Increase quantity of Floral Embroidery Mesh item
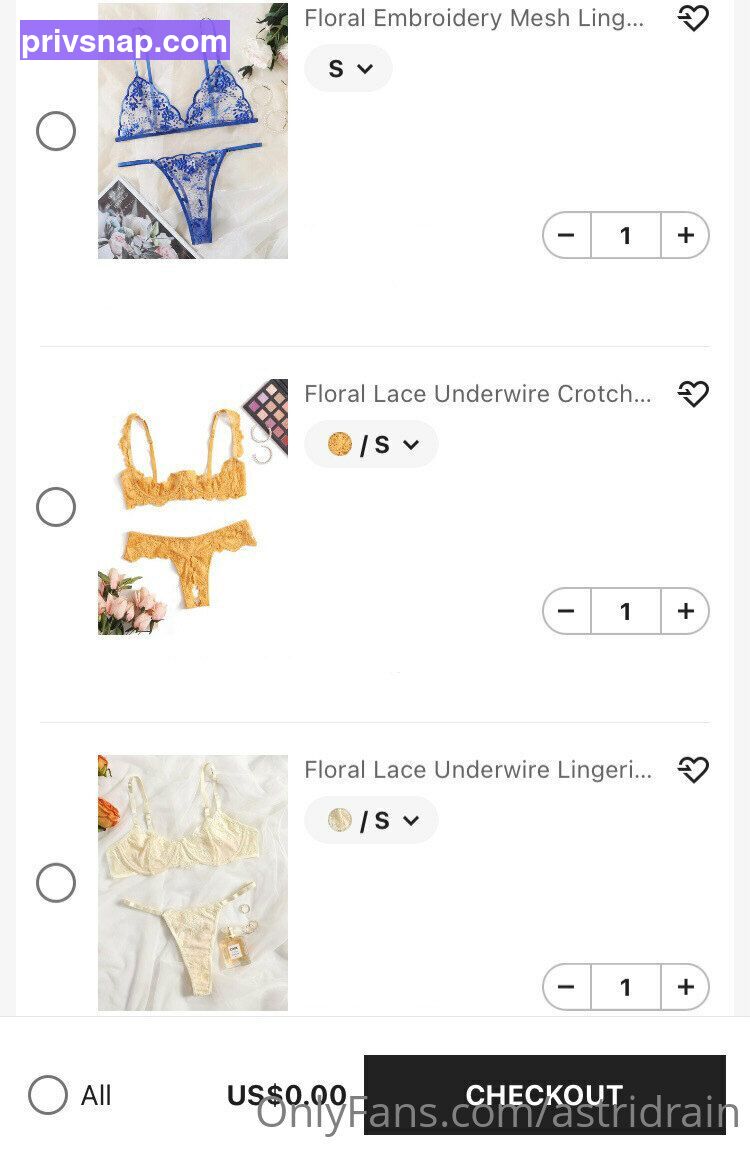The width and height of the screenshot is (750, 1172). click(685, 235)
